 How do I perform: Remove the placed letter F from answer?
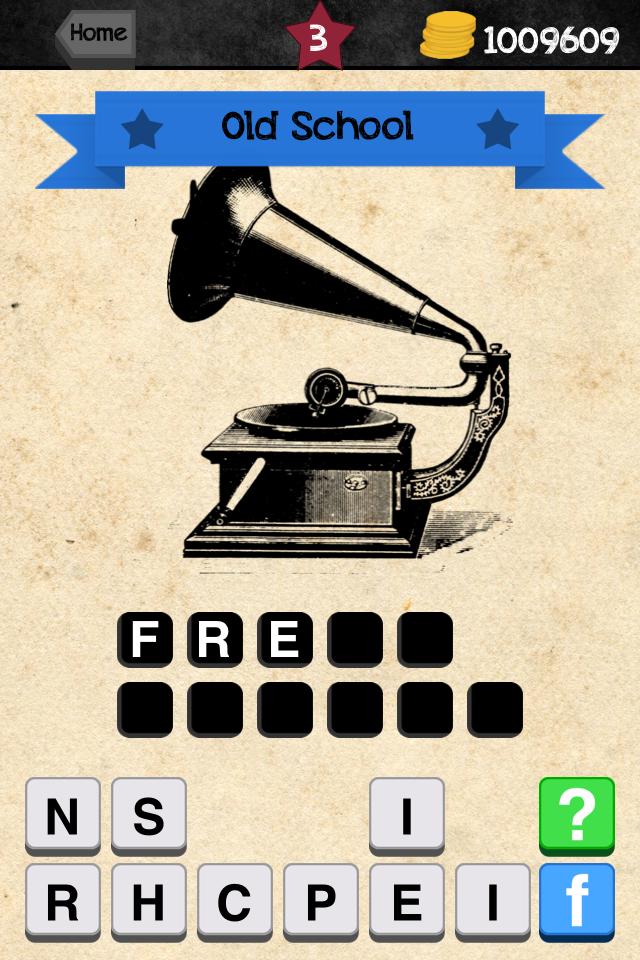145,640
